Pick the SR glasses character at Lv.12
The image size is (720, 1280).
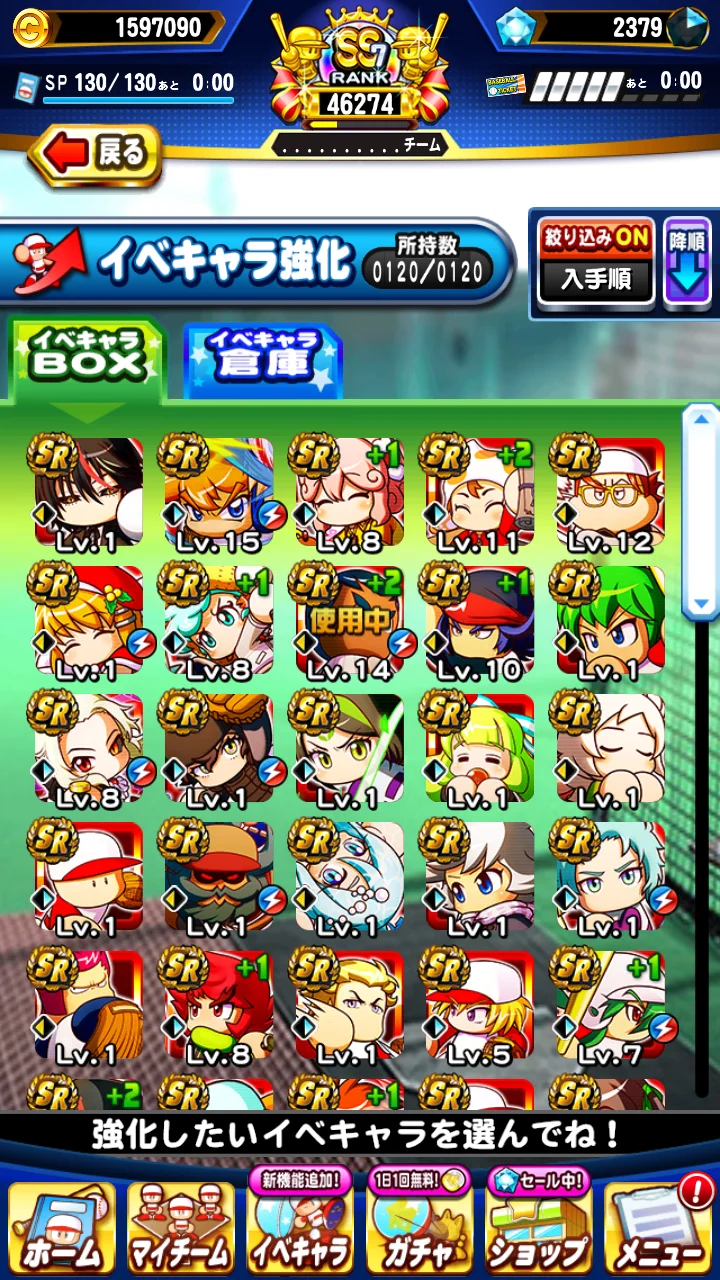click(609, 492)
